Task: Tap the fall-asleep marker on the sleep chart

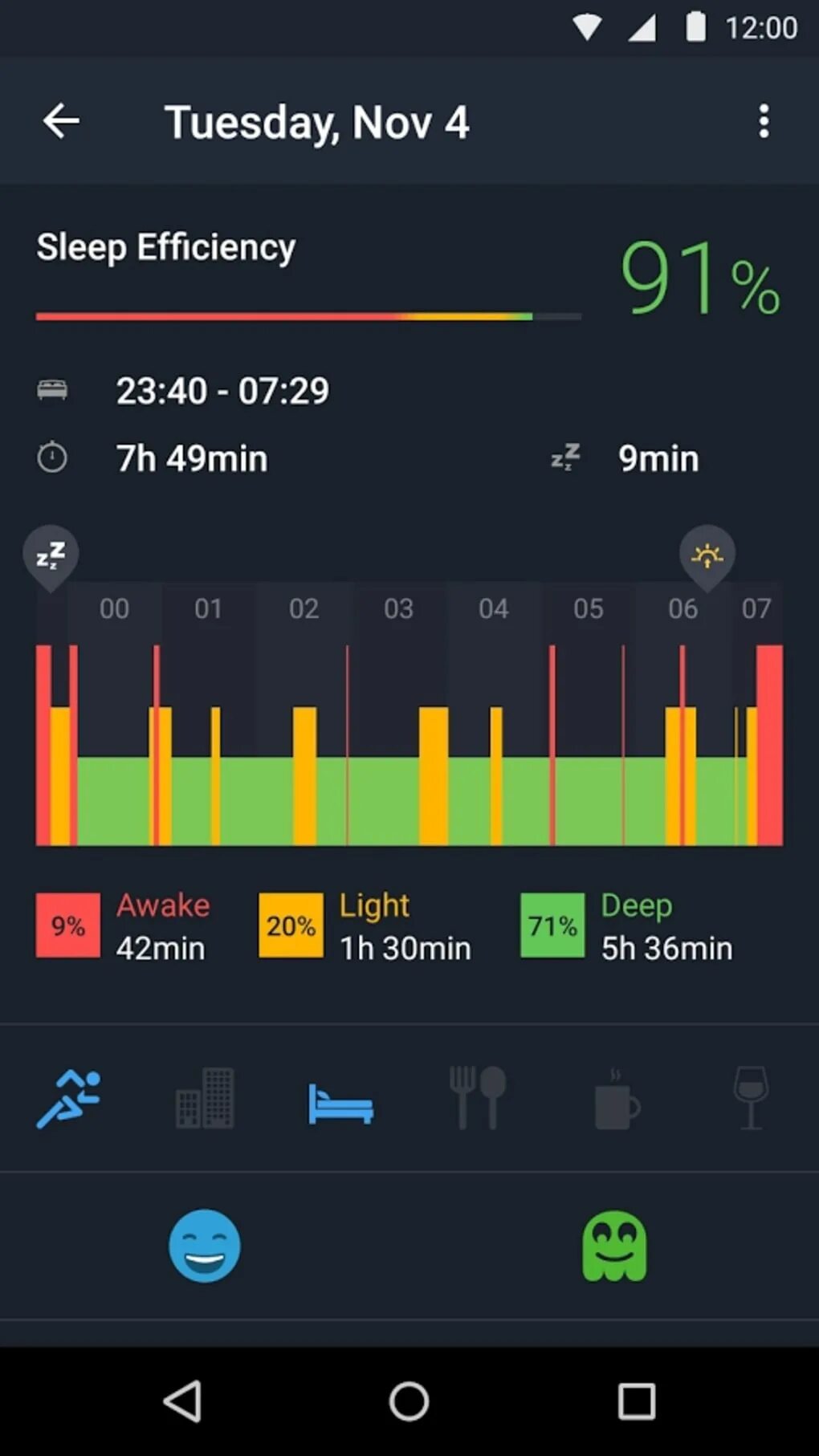Action: pyautogui.click(x=51, y=555)
